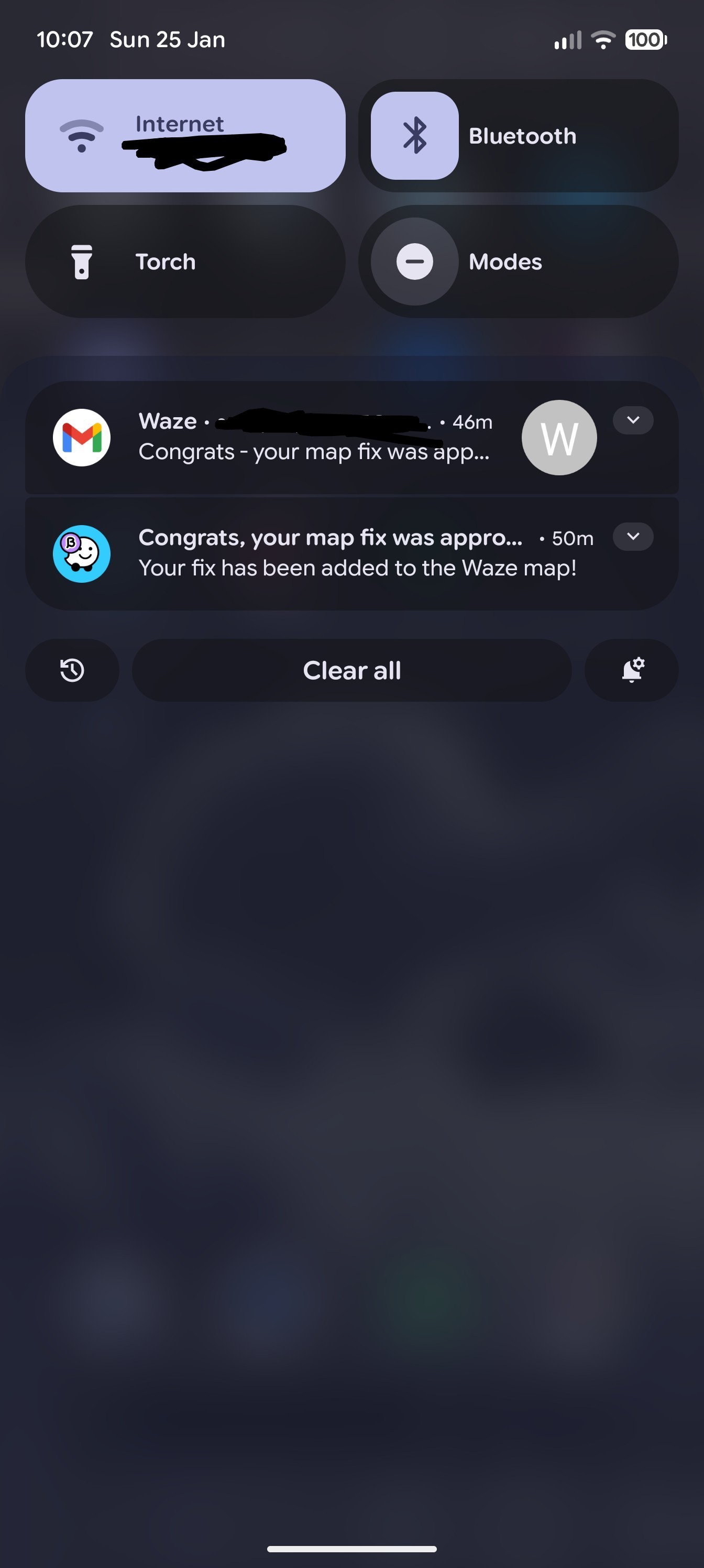Image resolution: width=704 pixels, height=1568 pixels.
Task: Open notification history
Action: pos(72,670)
